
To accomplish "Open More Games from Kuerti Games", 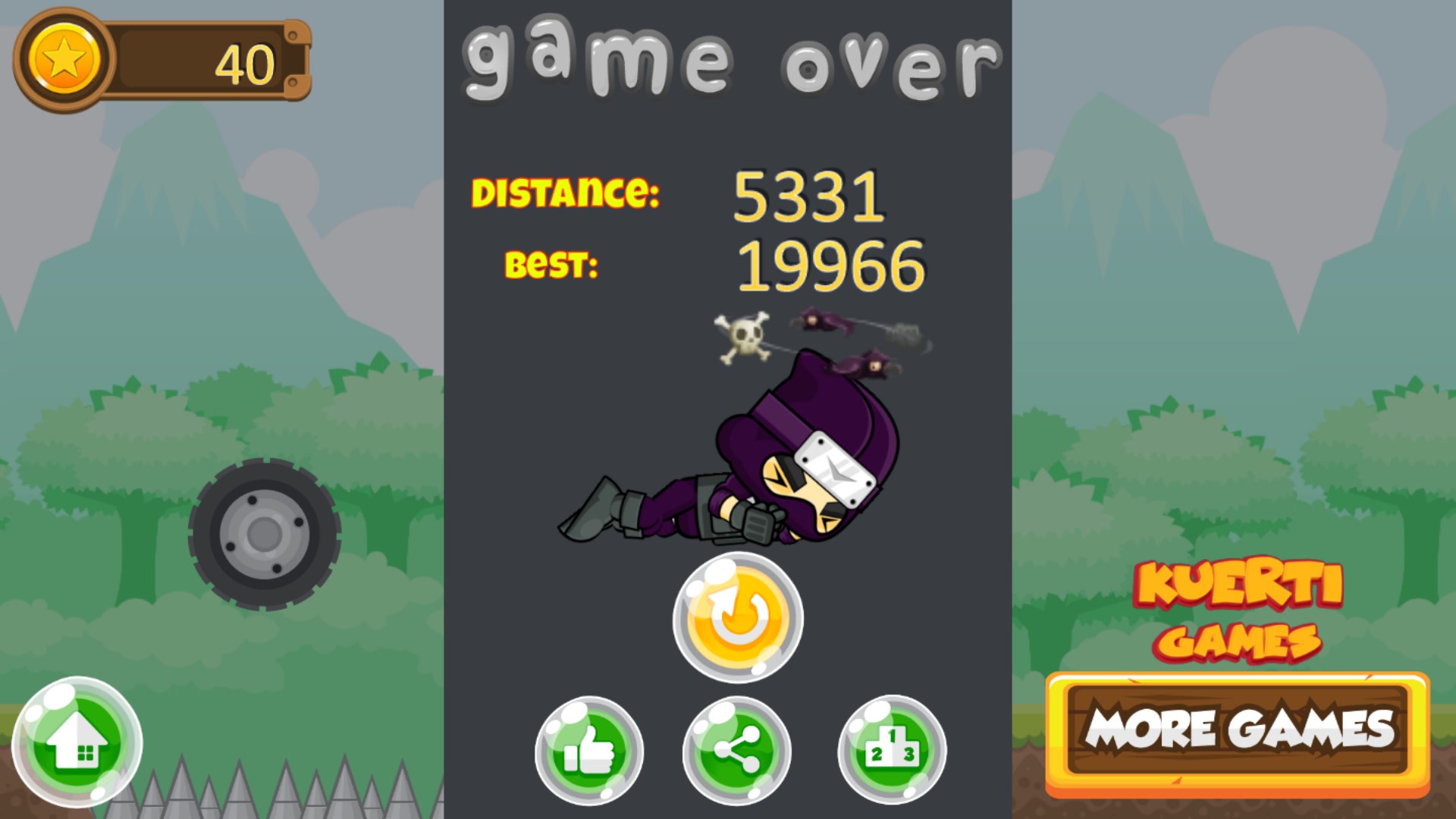I will point(1238,730).
